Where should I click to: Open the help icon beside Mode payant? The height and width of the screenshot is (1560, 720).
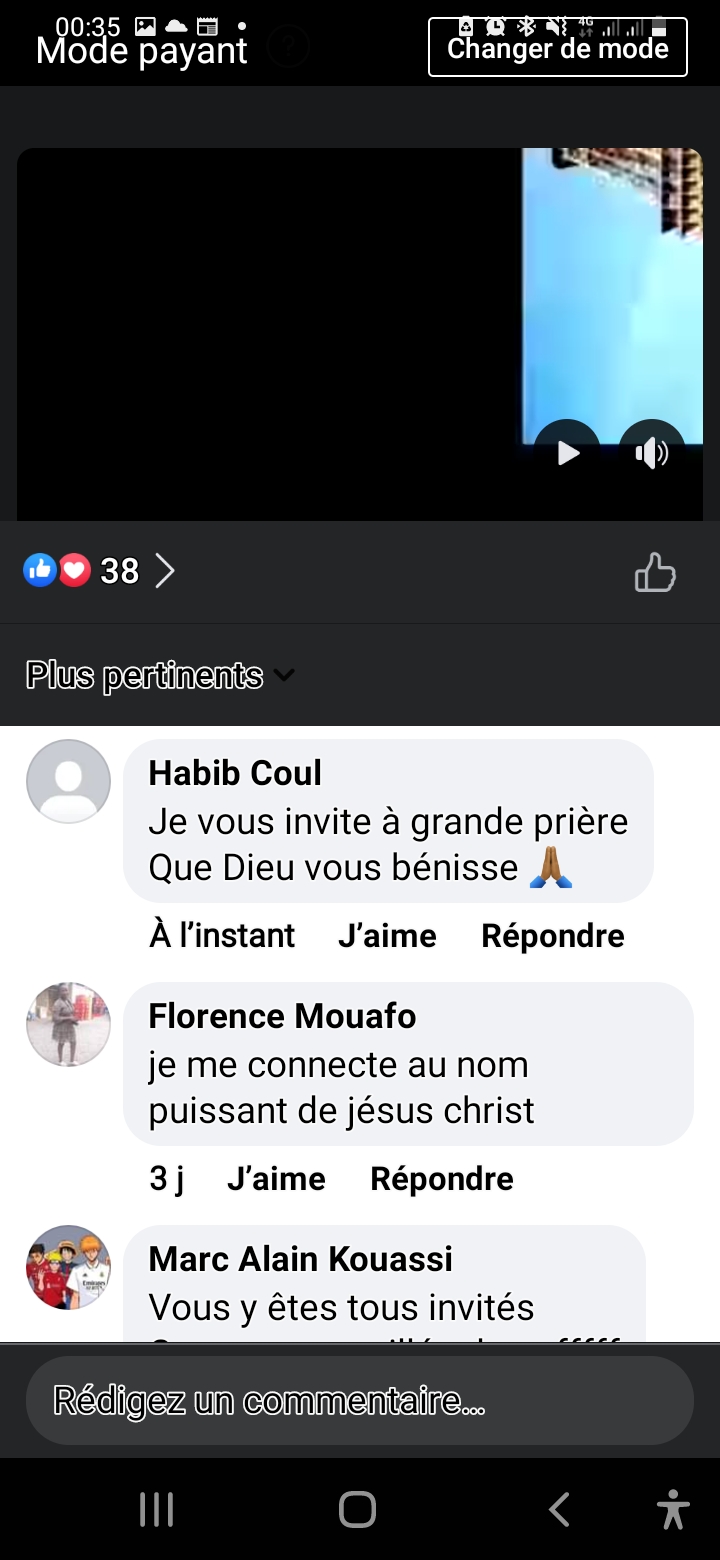[x=288, y=46]
